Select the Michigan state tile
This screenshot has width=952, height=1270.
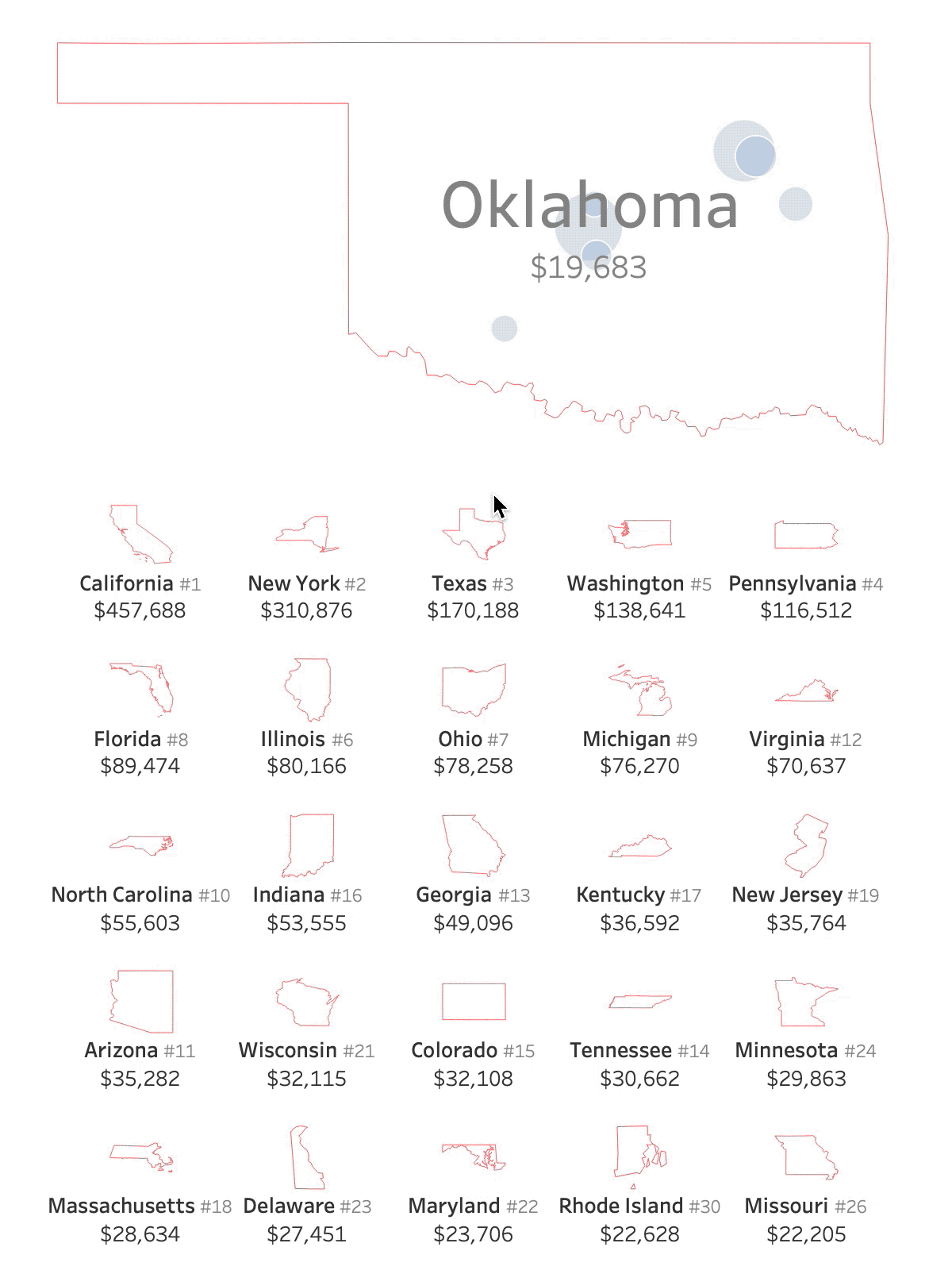pyautogui.click(x=639, y=691)
